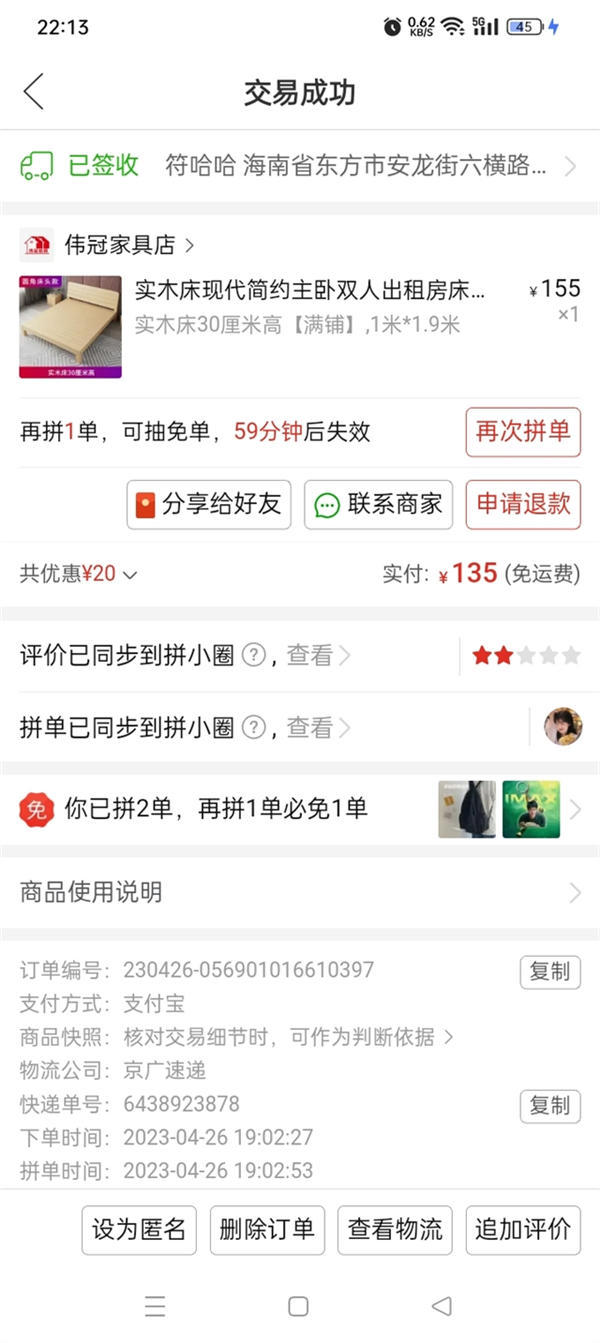
Task: Expand the 共优惠¥20 discount details
Action: (79, 574)
